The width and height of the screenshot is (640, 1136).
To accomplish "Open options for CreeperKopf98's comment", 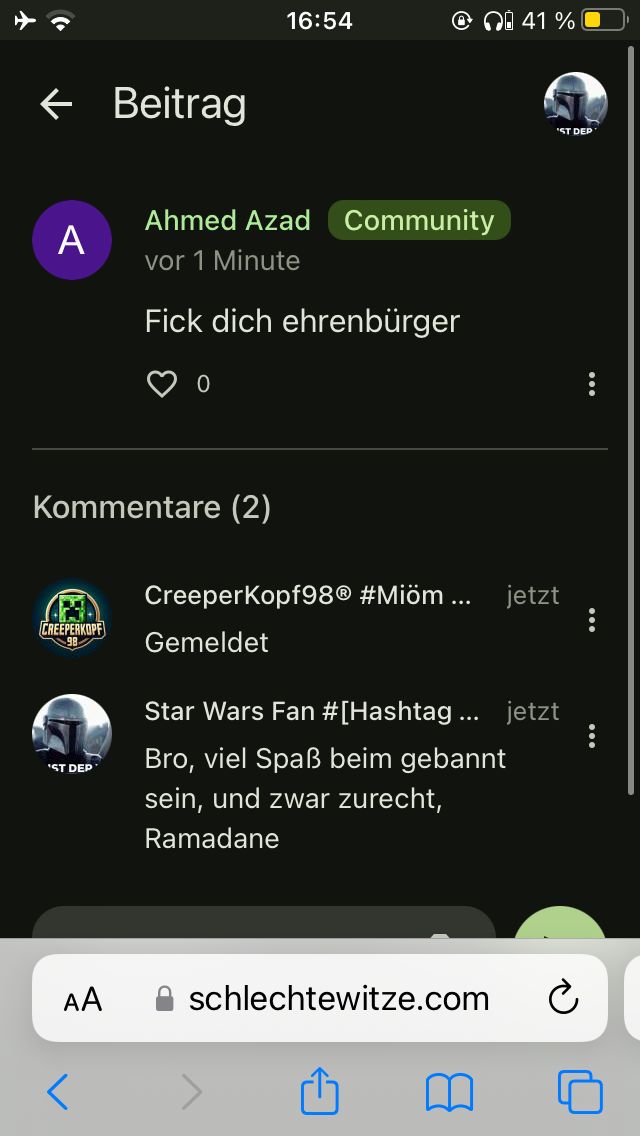I will point(592,620).
